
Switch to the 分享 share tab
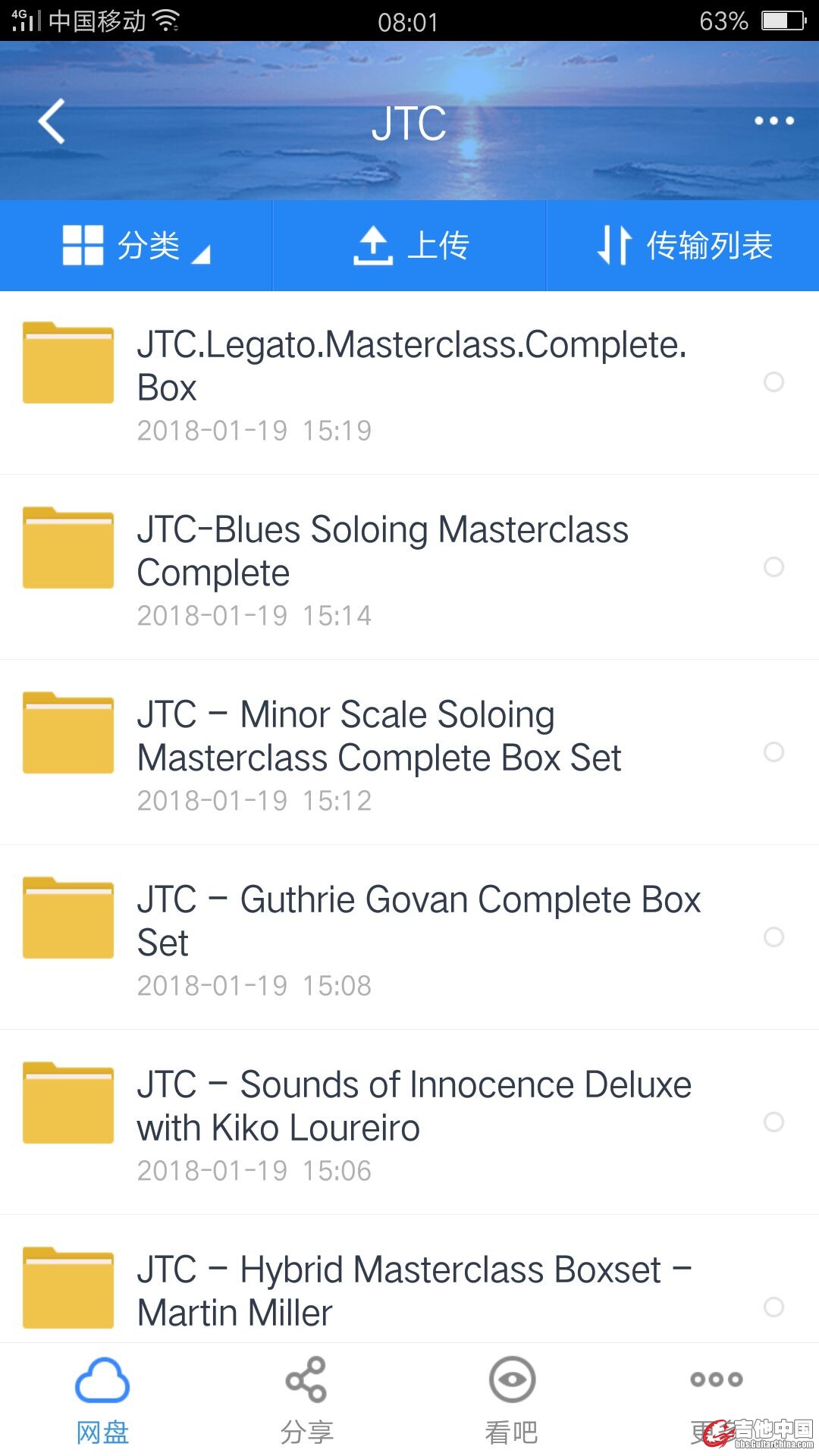coord(306,1401)
